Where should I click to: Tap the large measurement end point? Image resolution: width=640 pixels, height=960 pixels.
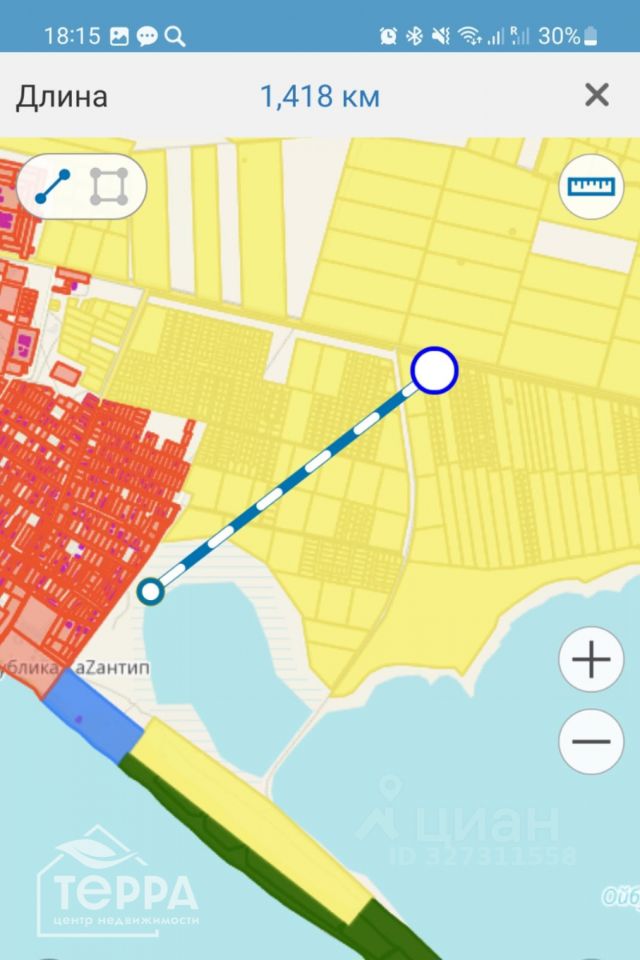(x=434, y=370)
